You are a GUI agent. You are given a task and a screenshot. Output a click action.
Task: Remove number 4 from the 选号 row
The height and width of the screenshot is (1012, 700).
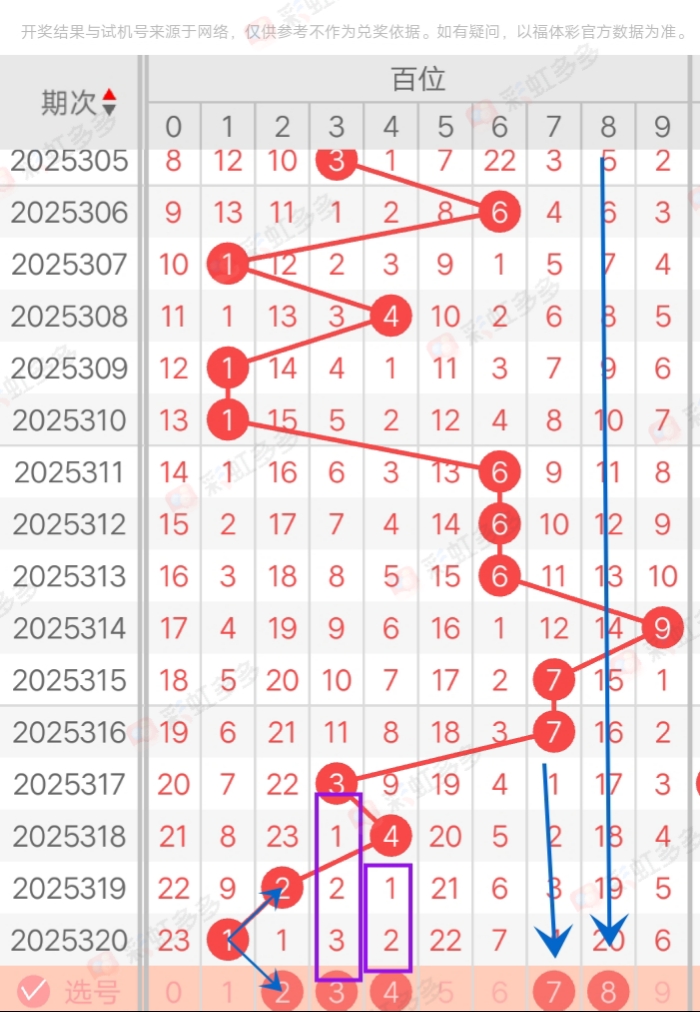(391, 992)
